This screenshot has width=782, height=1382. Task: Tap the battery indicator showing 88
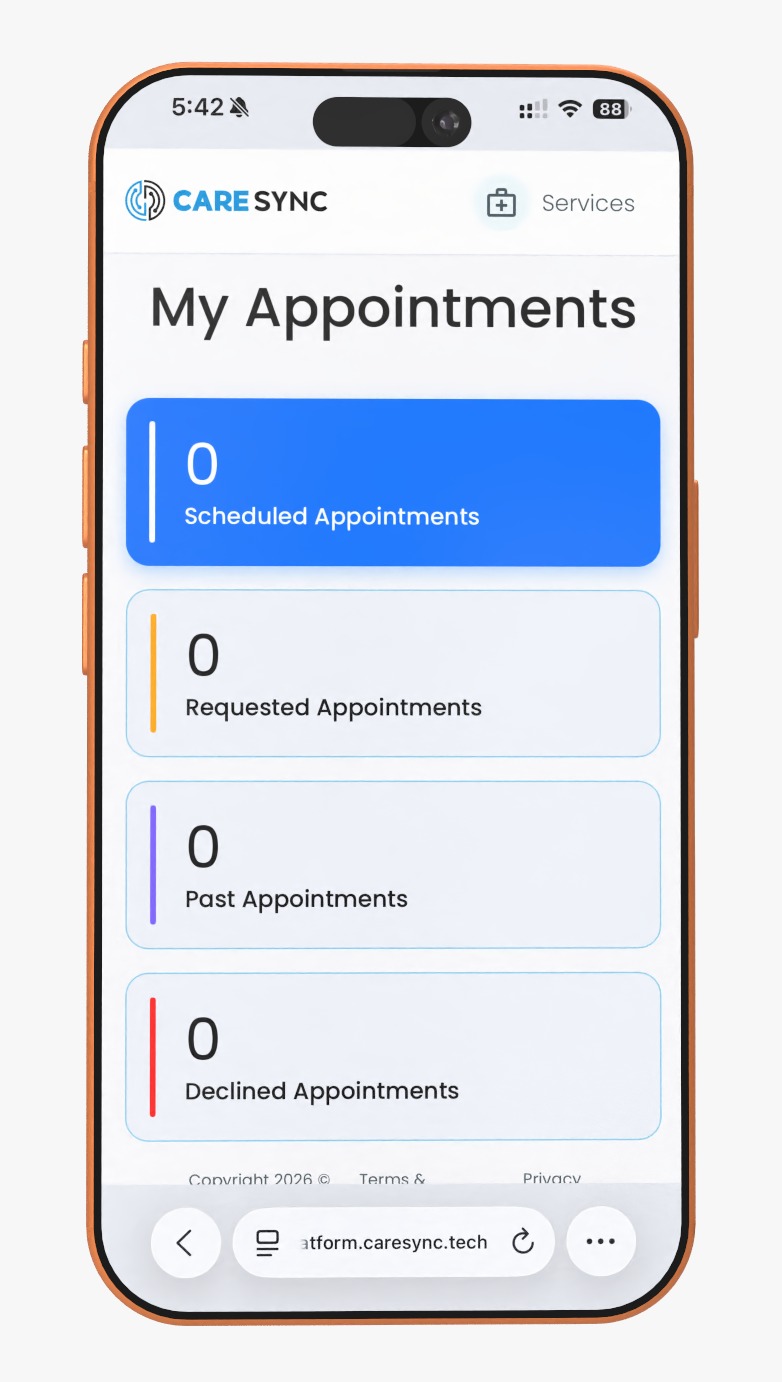coord(609,111)
